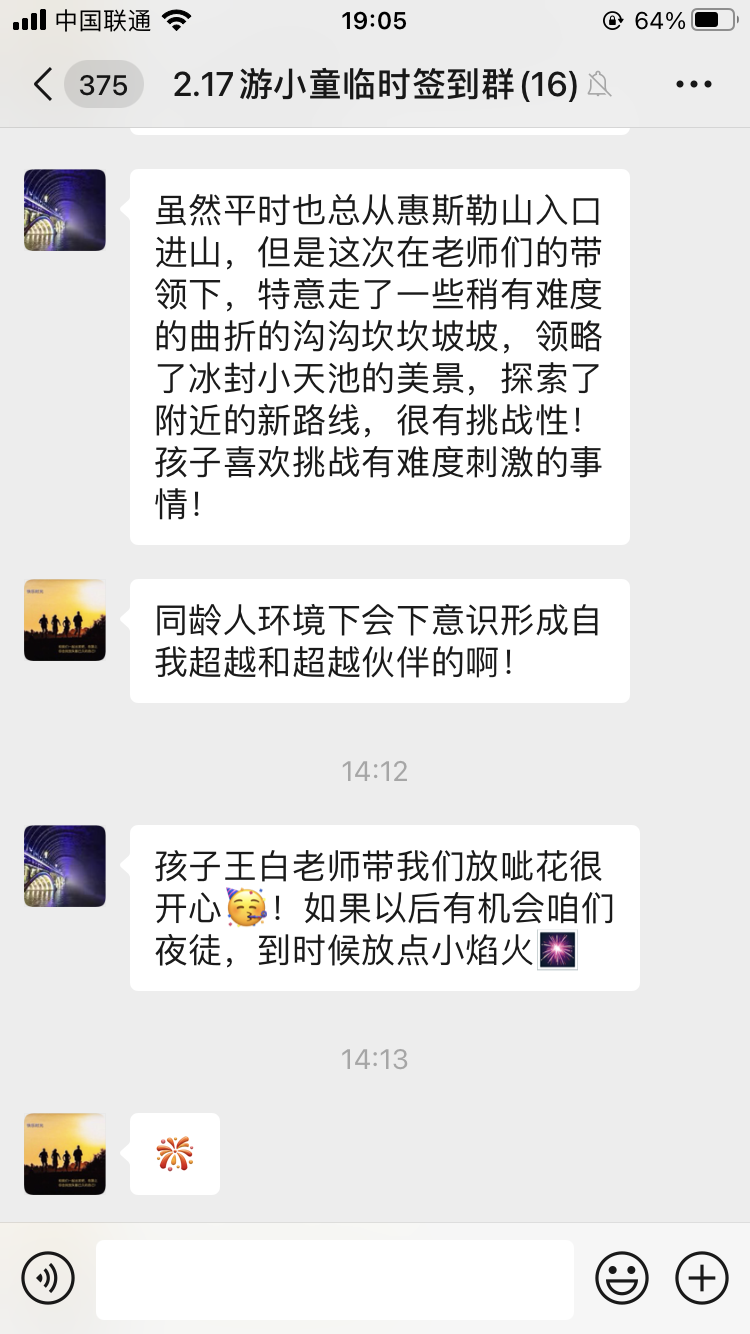750x1334 pixels.
Task: Open the emoji sticker panel
Action: (x=621, y=1278)
